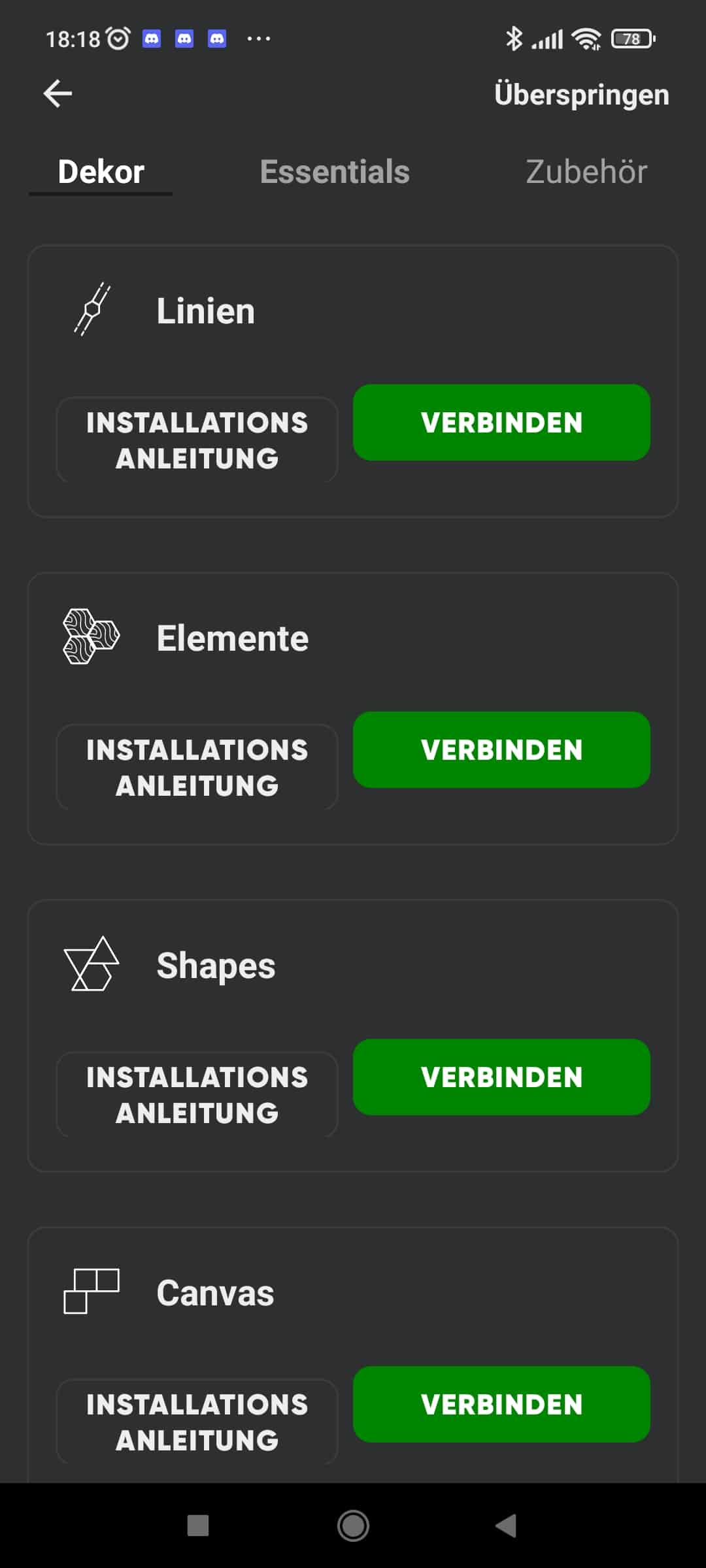Tap Überspringen to skip this step

581,95
